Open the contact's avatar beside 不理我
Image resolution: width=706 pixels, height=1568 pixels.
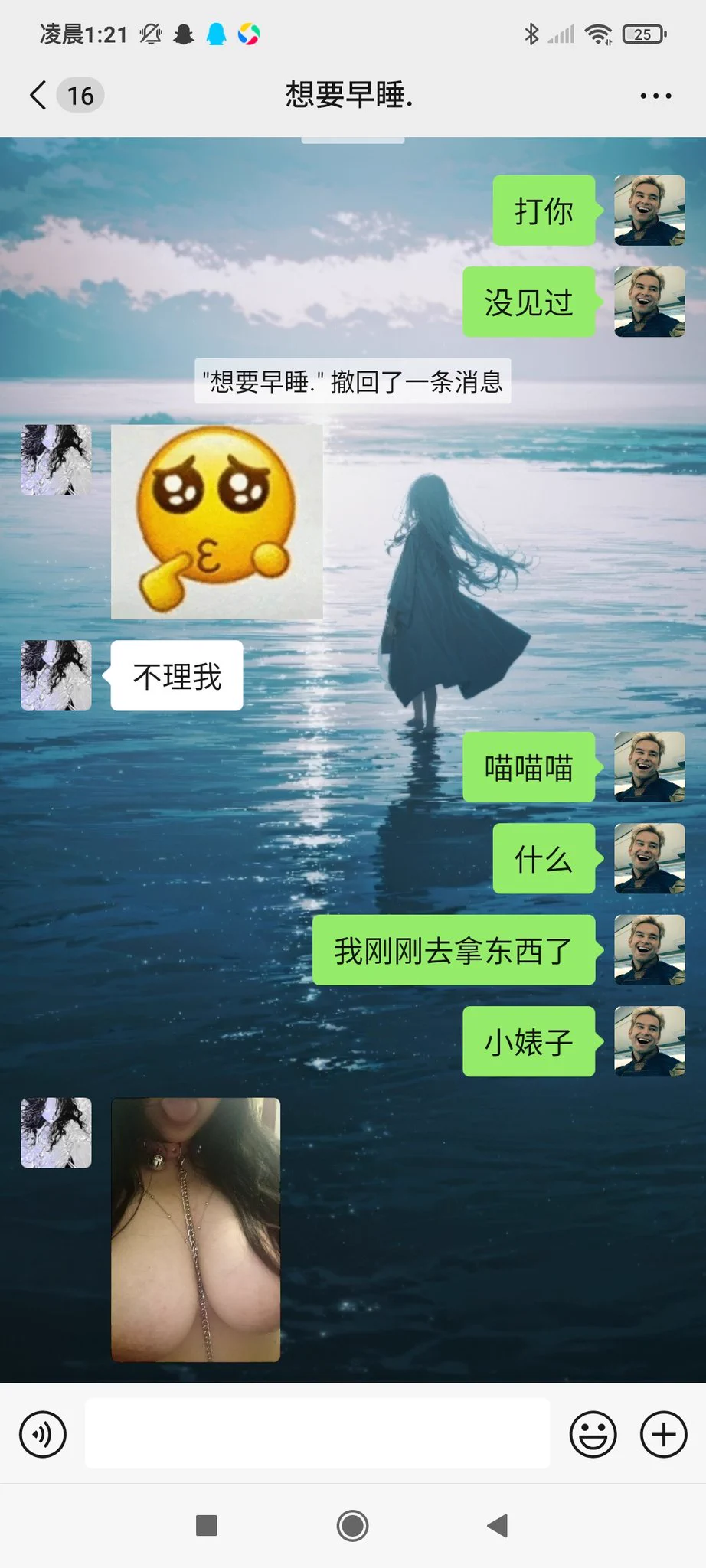(56, 675)
